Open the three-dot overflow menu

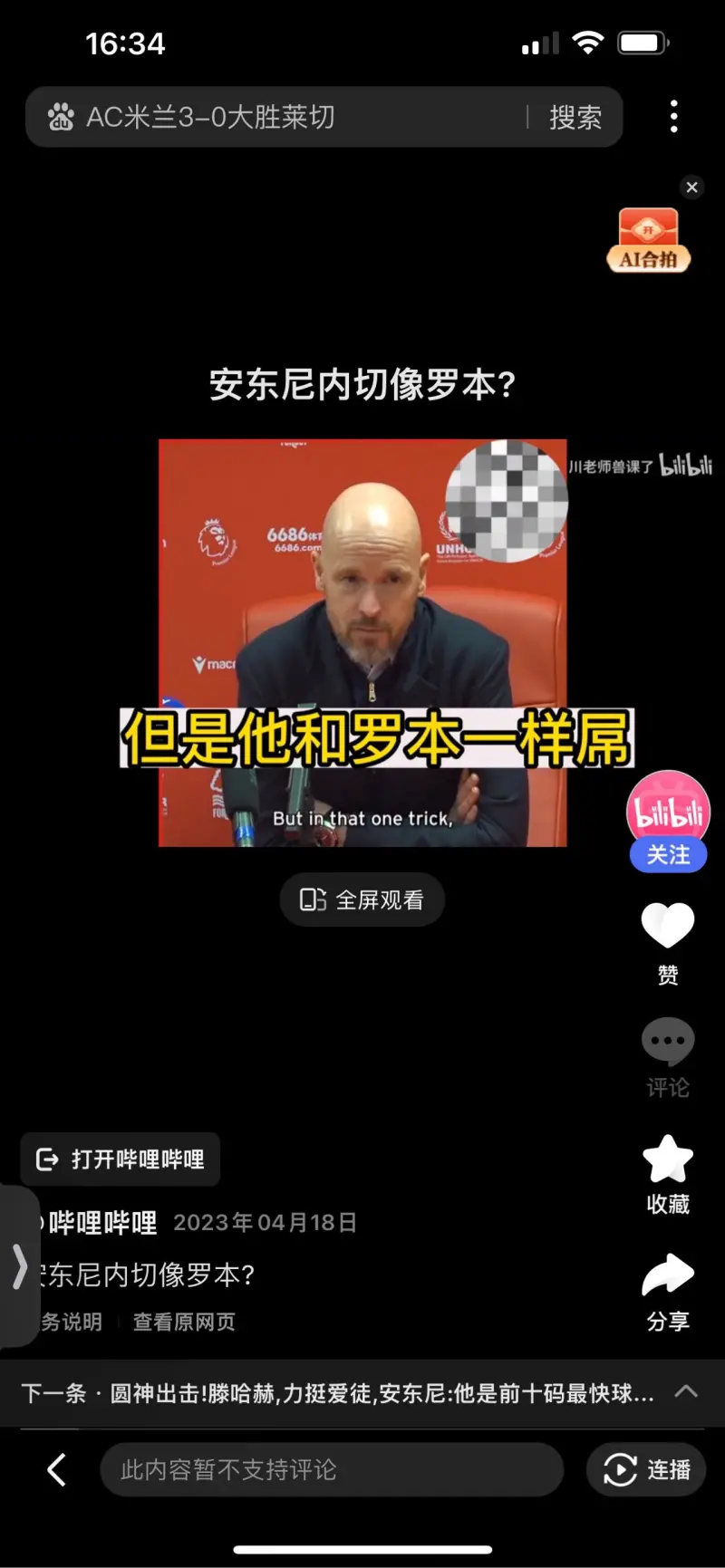pos(673,117)
